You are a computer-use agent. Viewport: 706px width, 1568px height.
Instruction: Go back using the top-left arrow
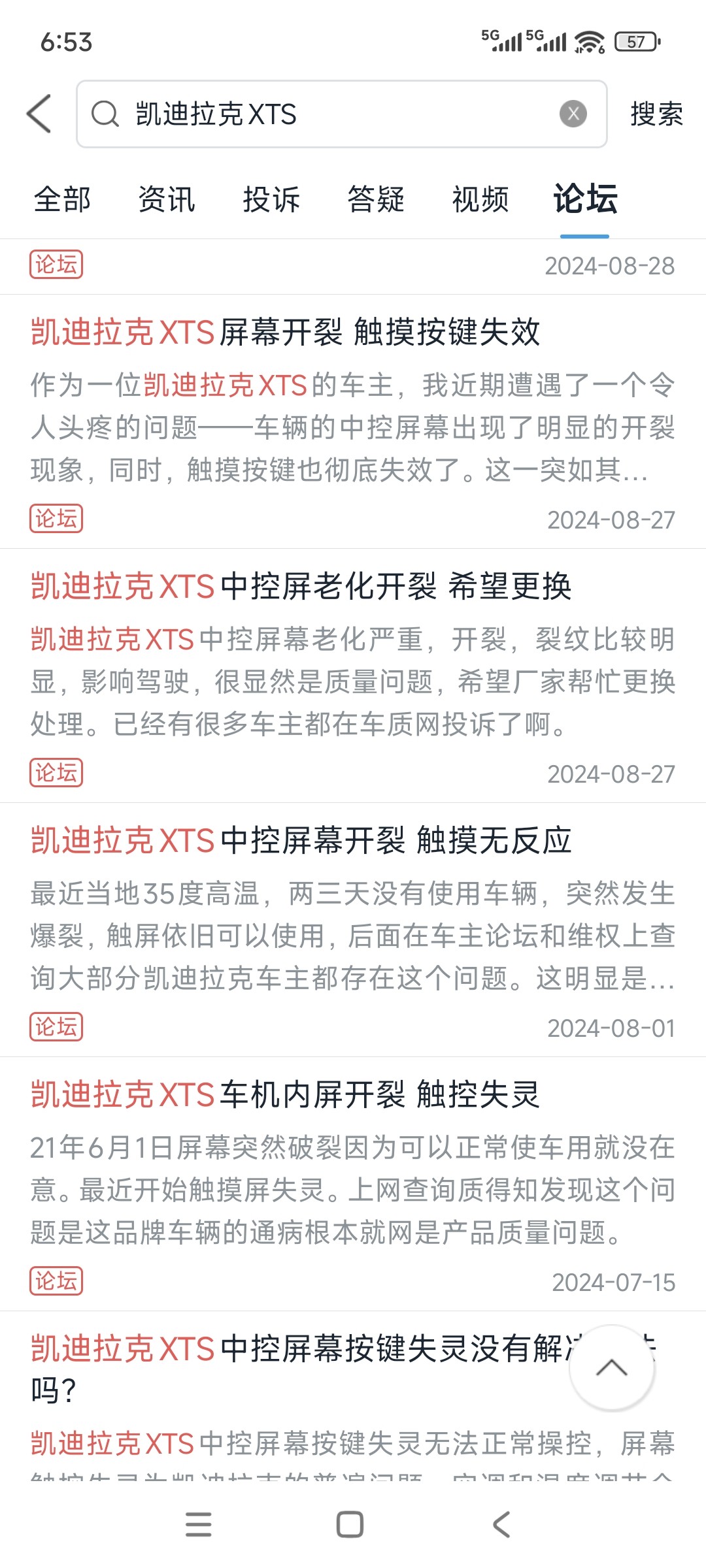39,114
